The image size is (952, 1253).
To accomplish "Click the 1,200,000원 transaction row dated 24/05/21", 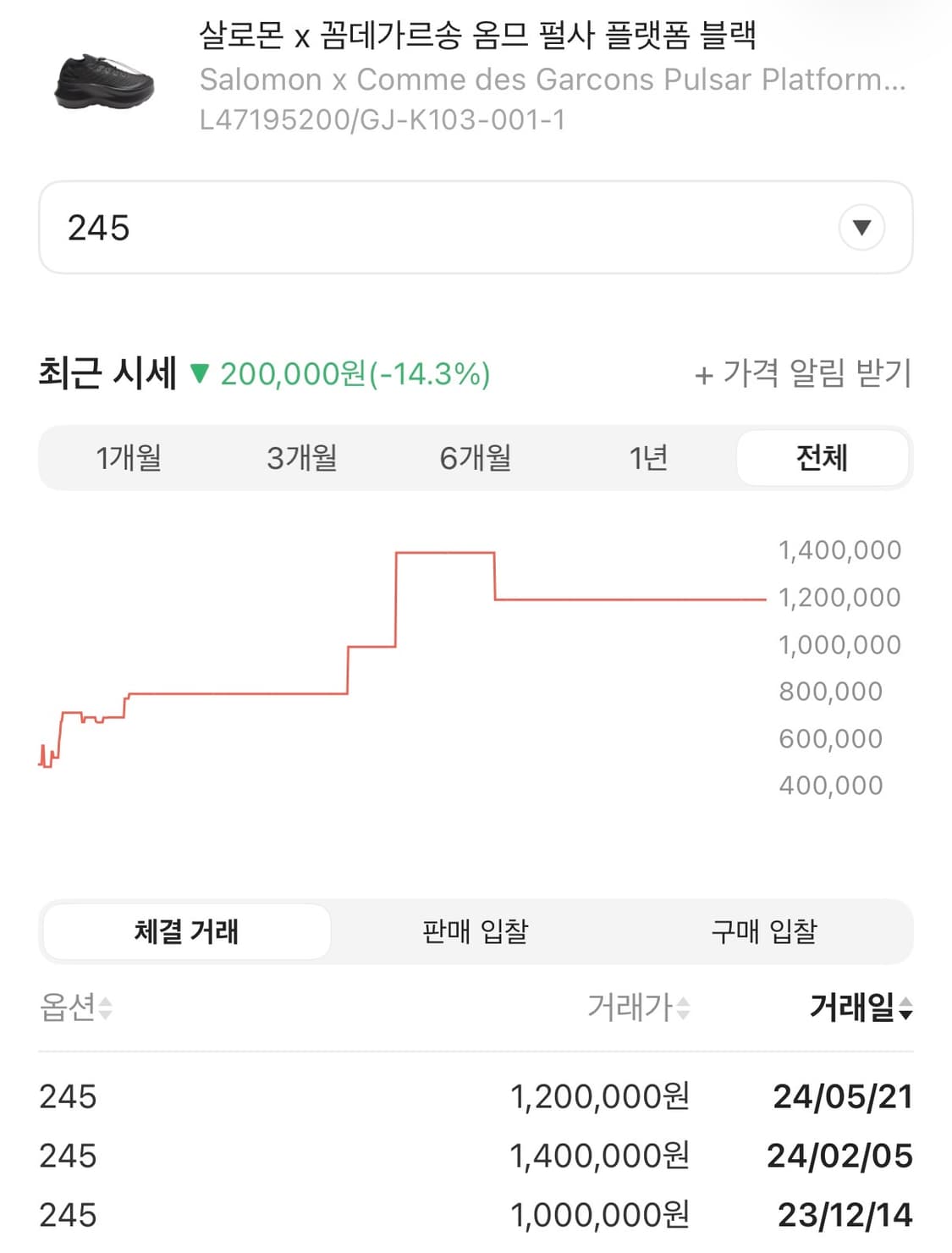I will [474, 1097].
